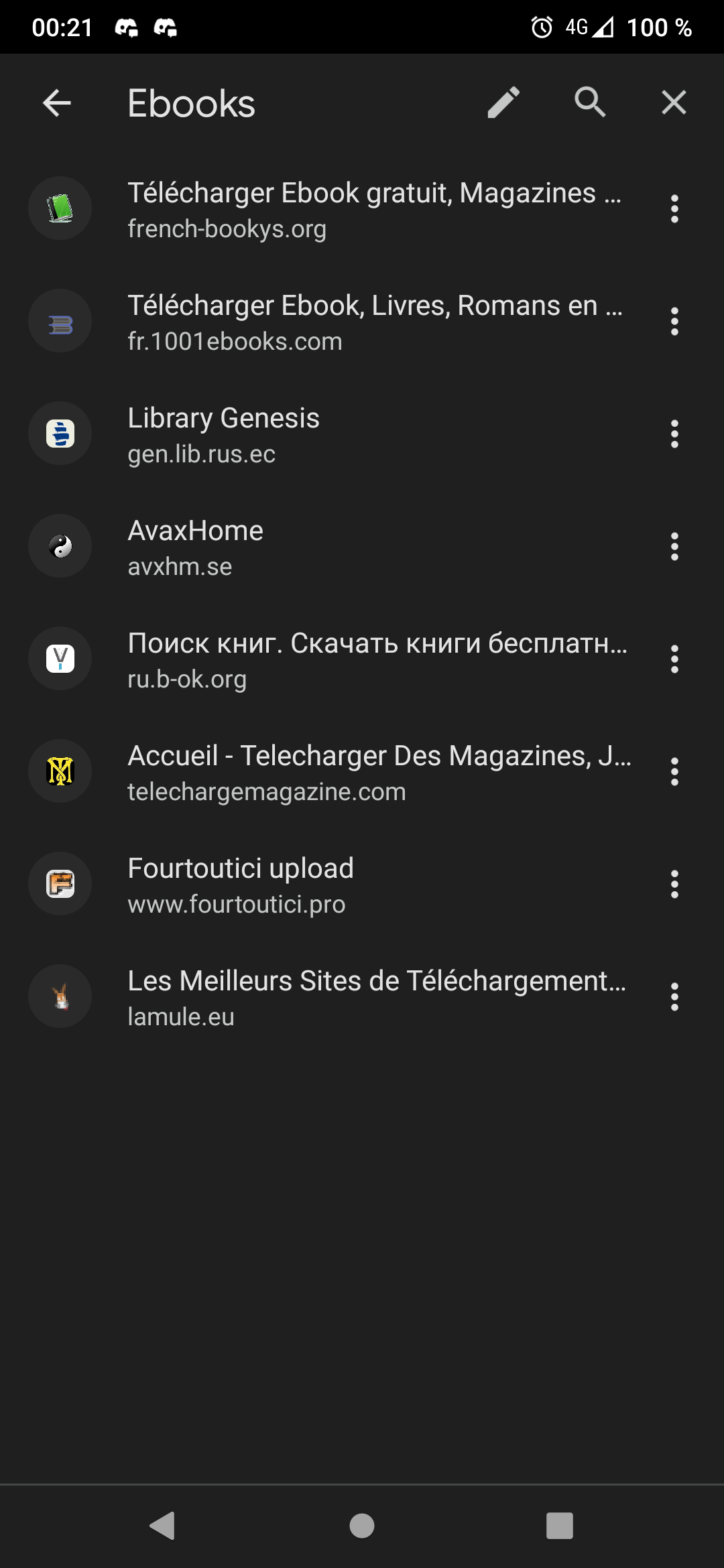The width and height of the screenshot is (724, 1568).
Task: Open the telechargemagazine.com bookmark
Action: (362, 772)
